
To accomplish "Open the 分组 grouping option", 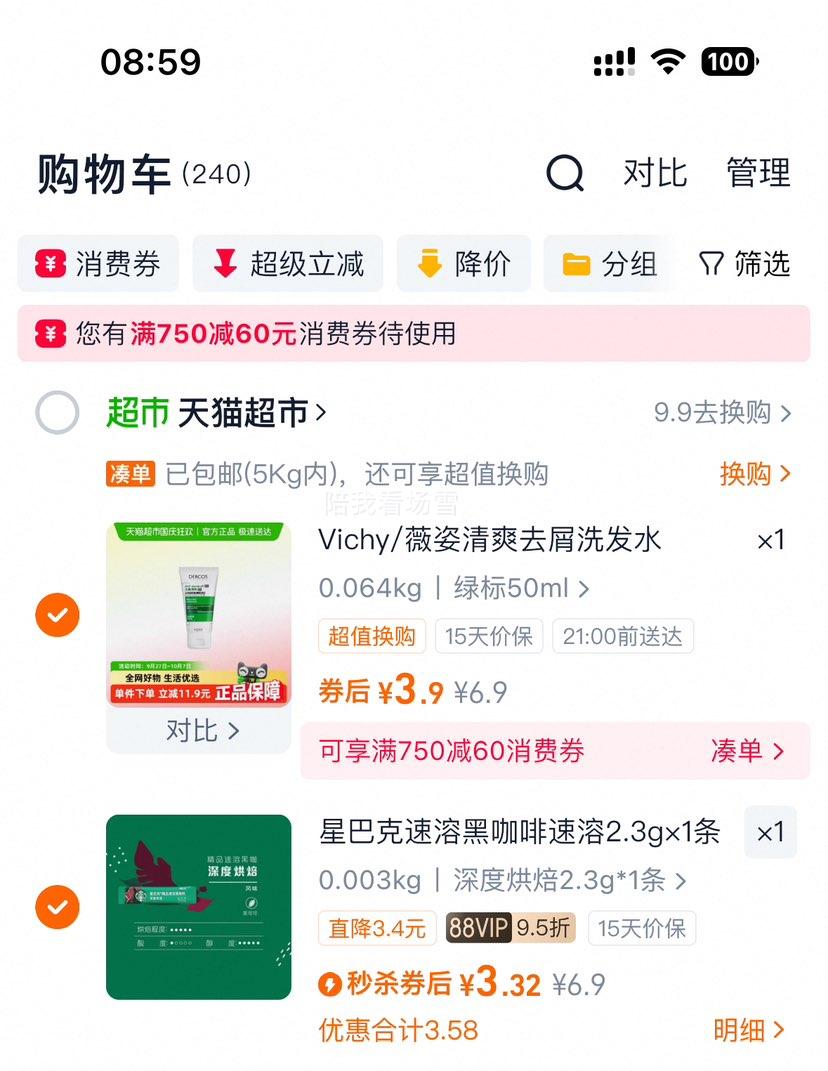I will (x=609, y=264).
